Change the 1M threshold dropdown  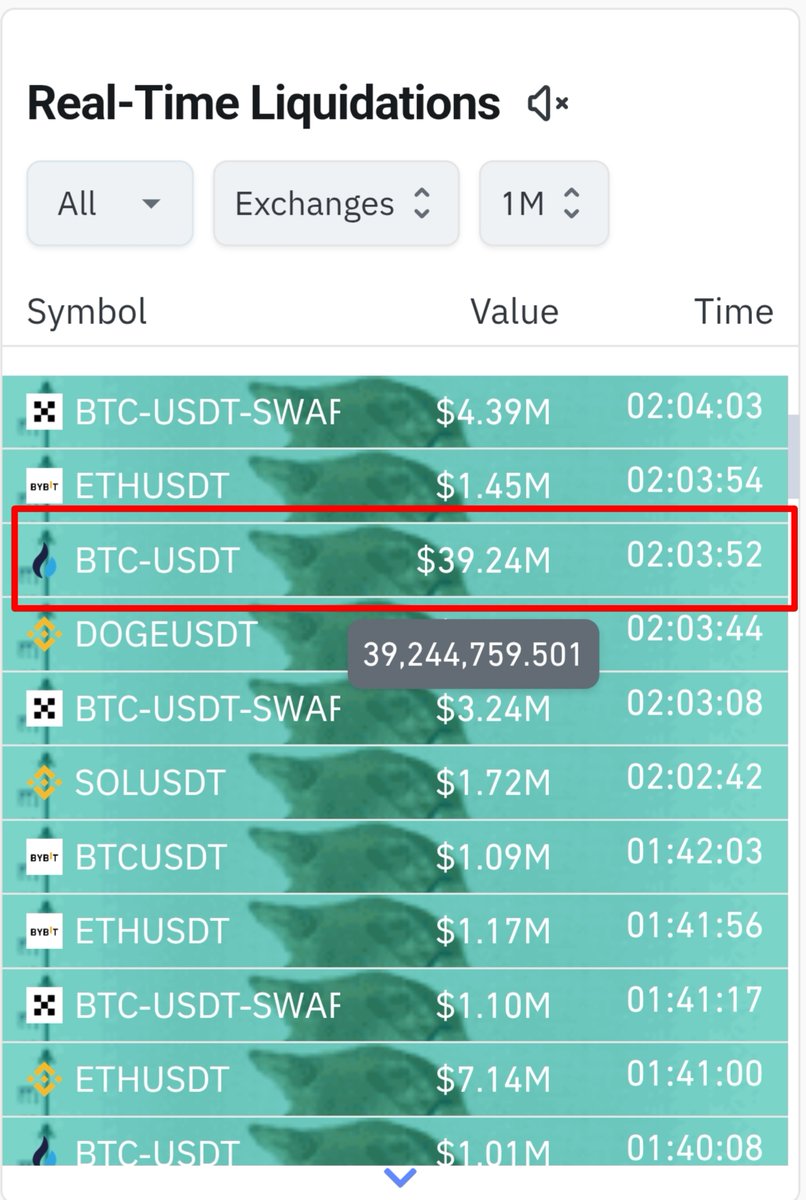click(x=543, y=204)
